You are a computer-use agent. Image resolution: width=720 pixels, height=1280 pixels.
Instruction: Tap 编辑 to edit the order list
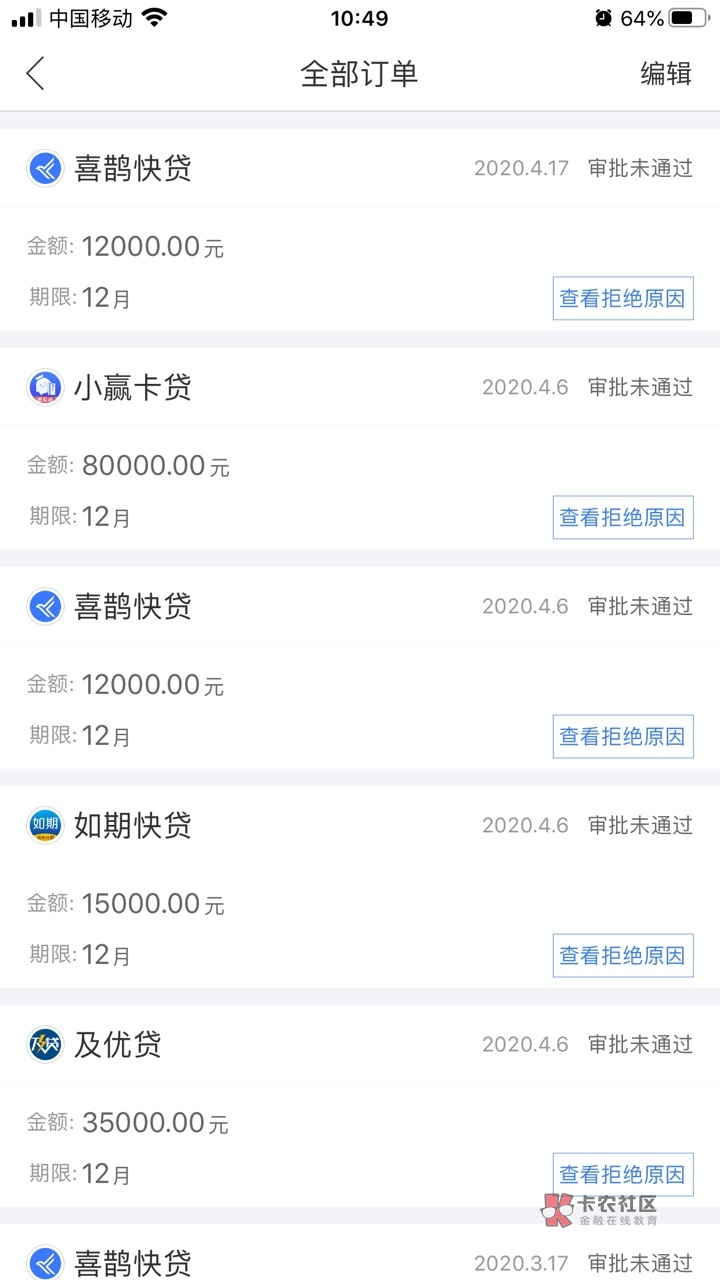coord(665,73)
